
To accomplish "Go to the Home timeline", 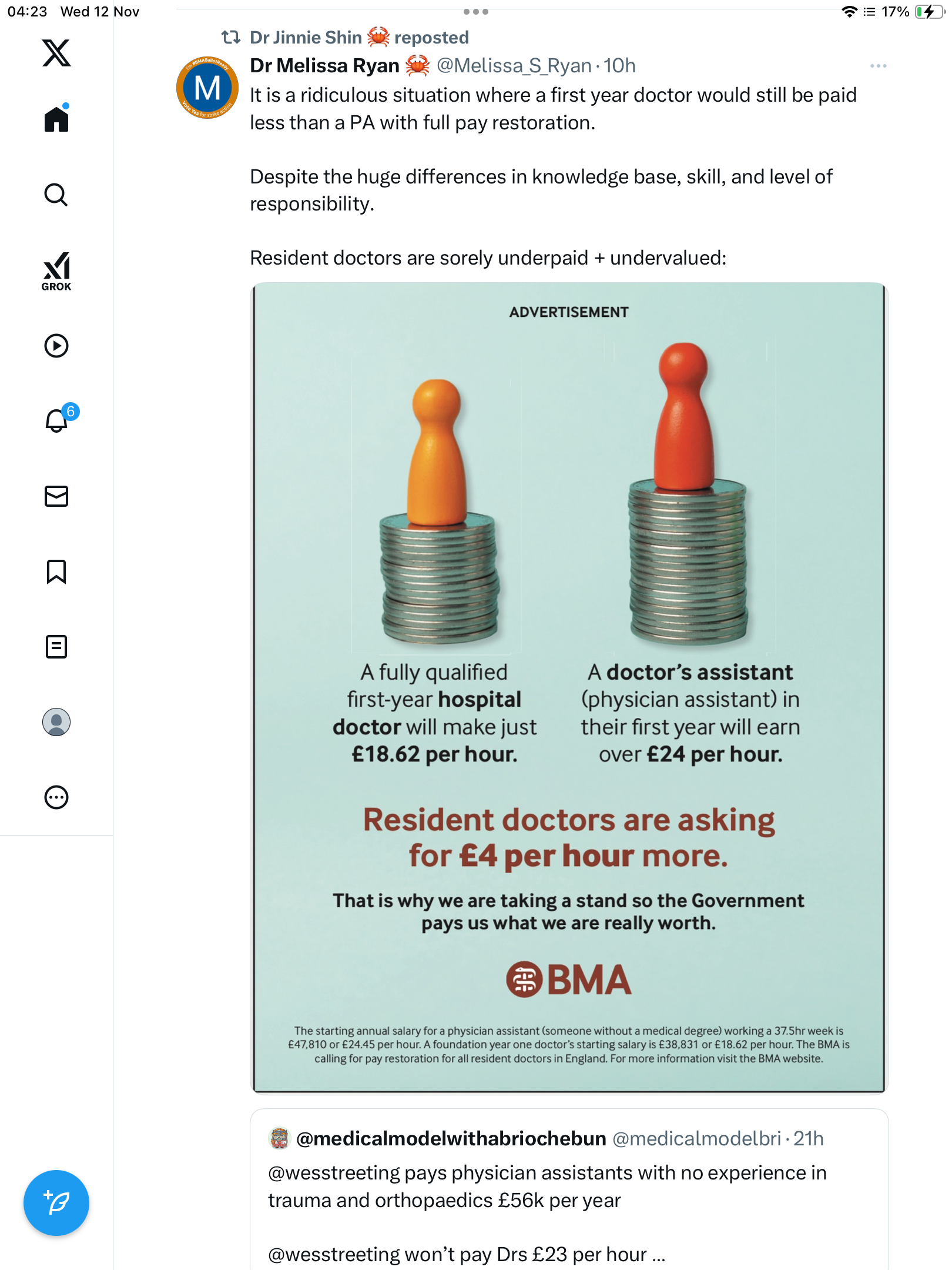I will 56,119.
